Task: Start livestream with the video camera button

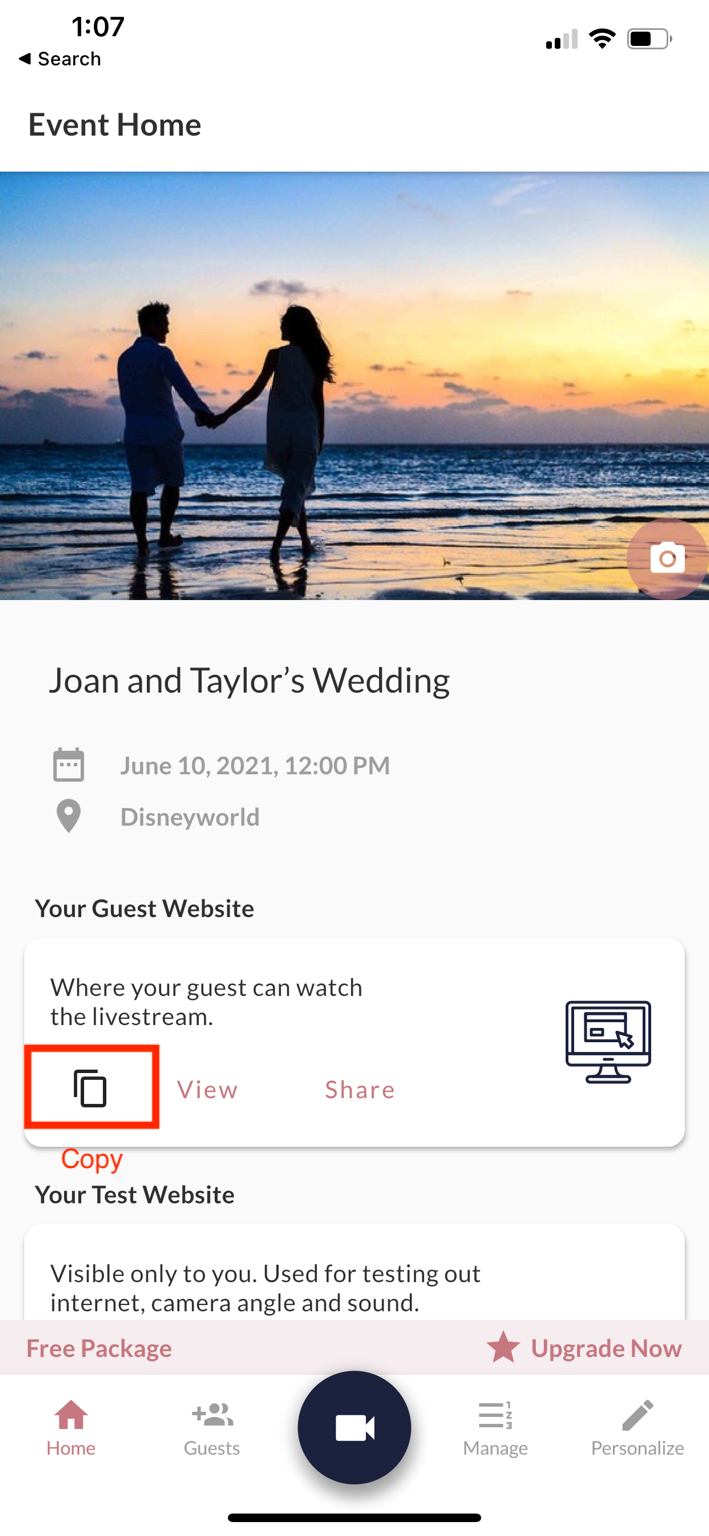Action: coord(354,1427)
